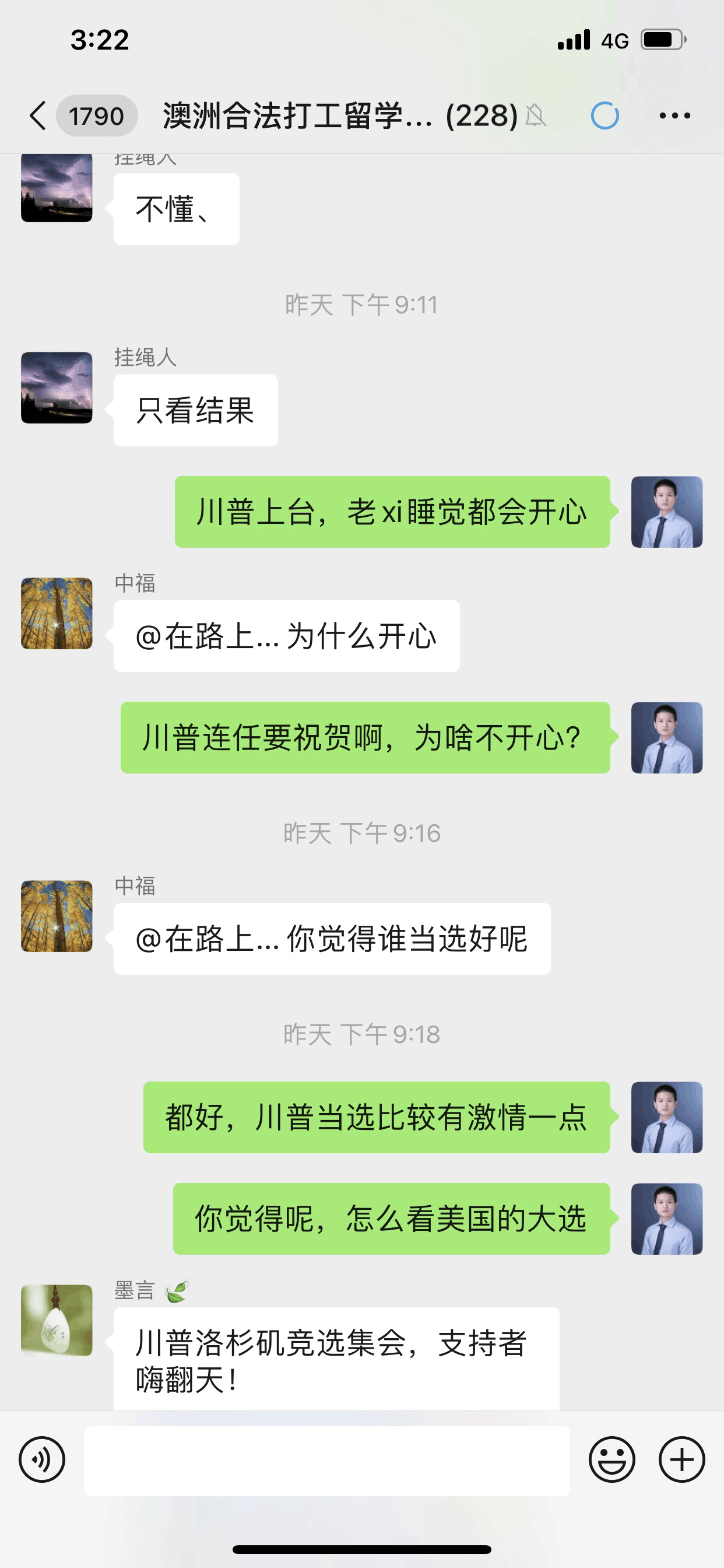Open the emoji sticker panel
724x1568 pixels.
tap(612, 1459)
